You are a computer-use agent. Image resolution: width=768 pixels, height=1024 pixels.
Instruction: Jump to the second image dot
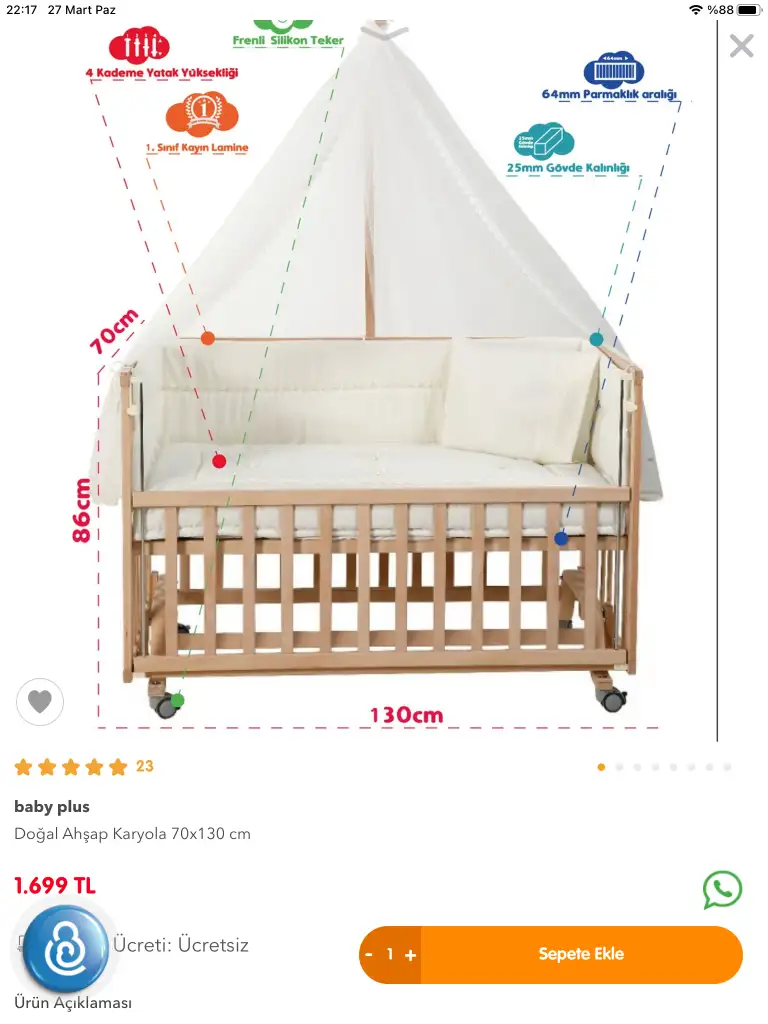pos(619,767)
